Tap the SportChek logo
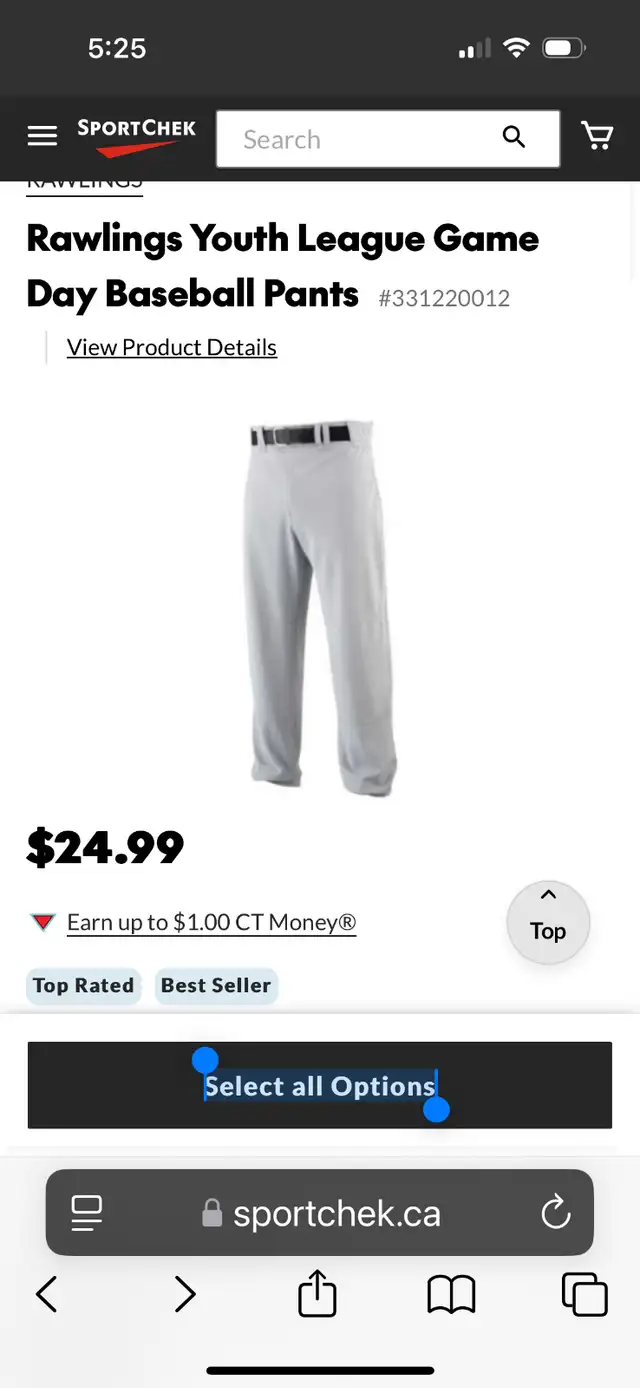 click(137, 138)
